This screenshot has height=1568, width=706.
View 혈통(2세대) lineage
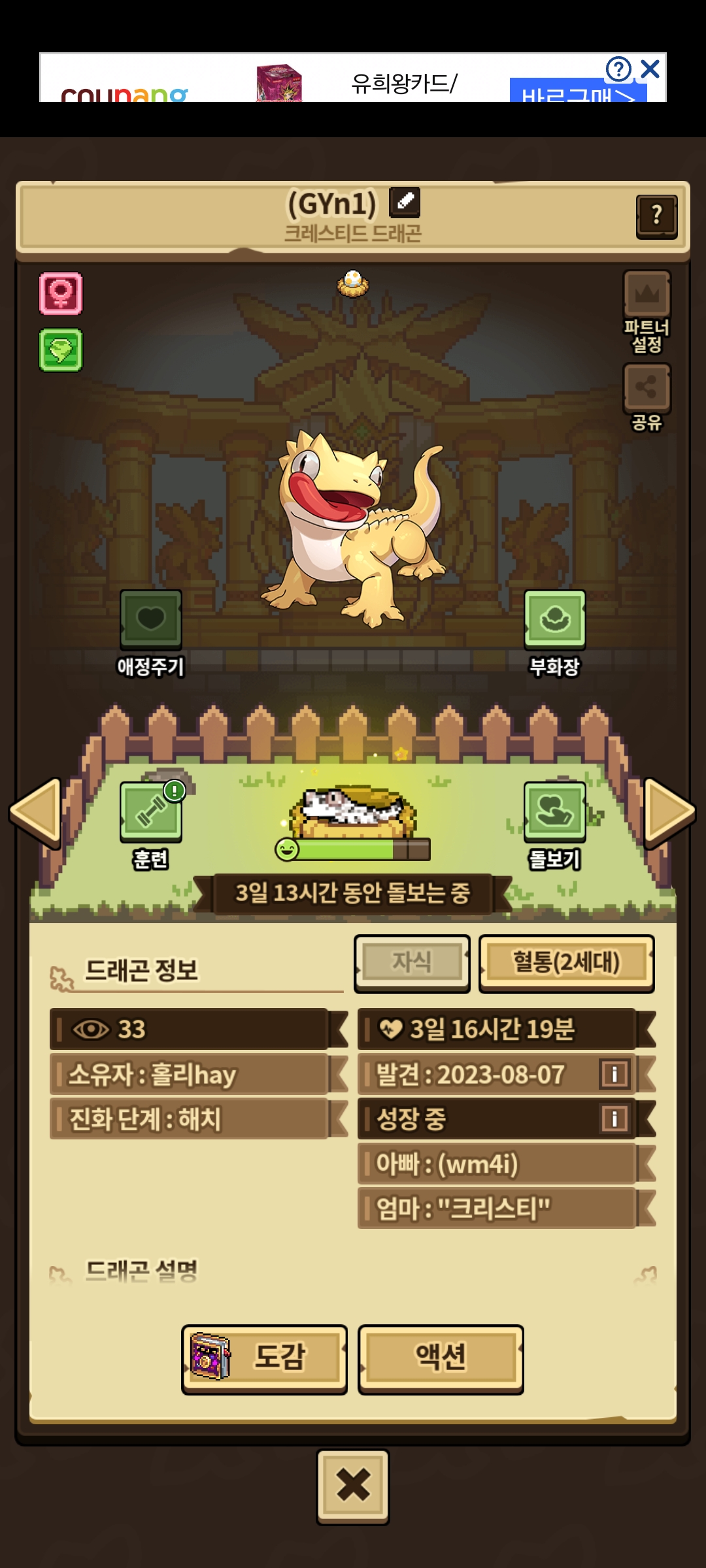pyautogui.click(x=566, y=963)
